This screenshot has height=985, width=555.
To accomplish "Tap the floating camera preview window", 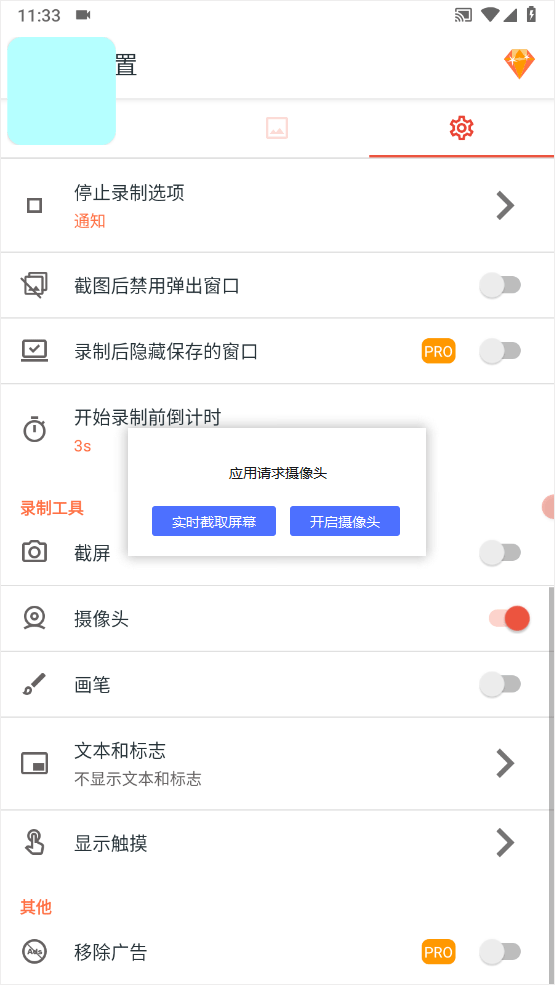I will click(x=62, y=91).
